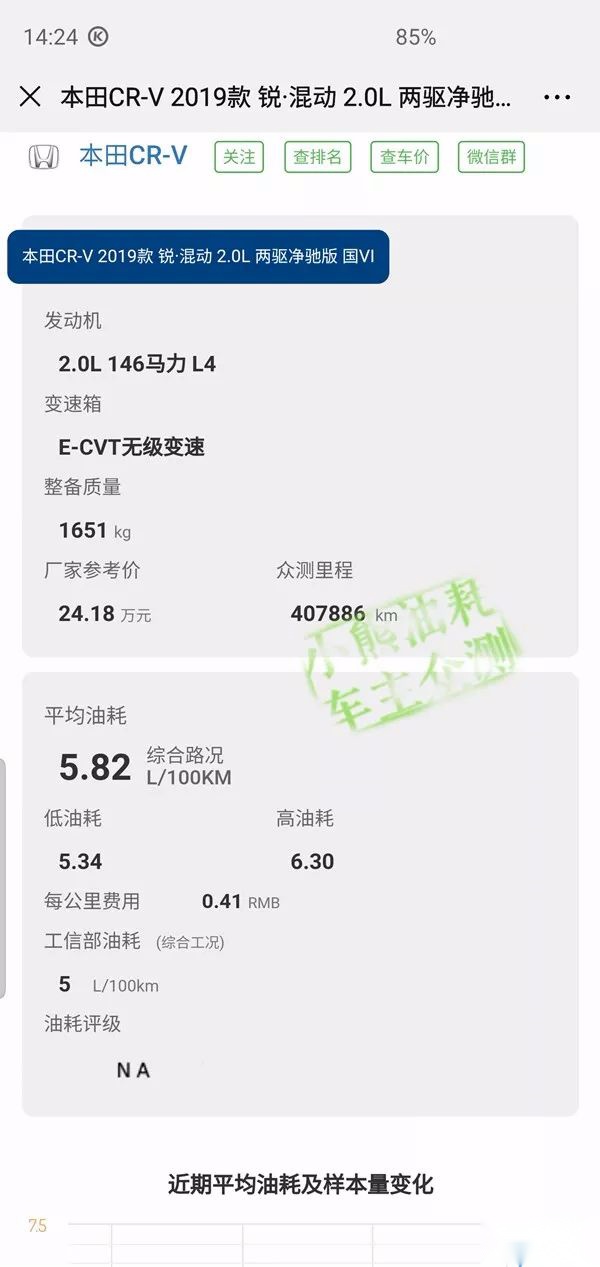Open the 查排名 ranking button

point(318,157)
